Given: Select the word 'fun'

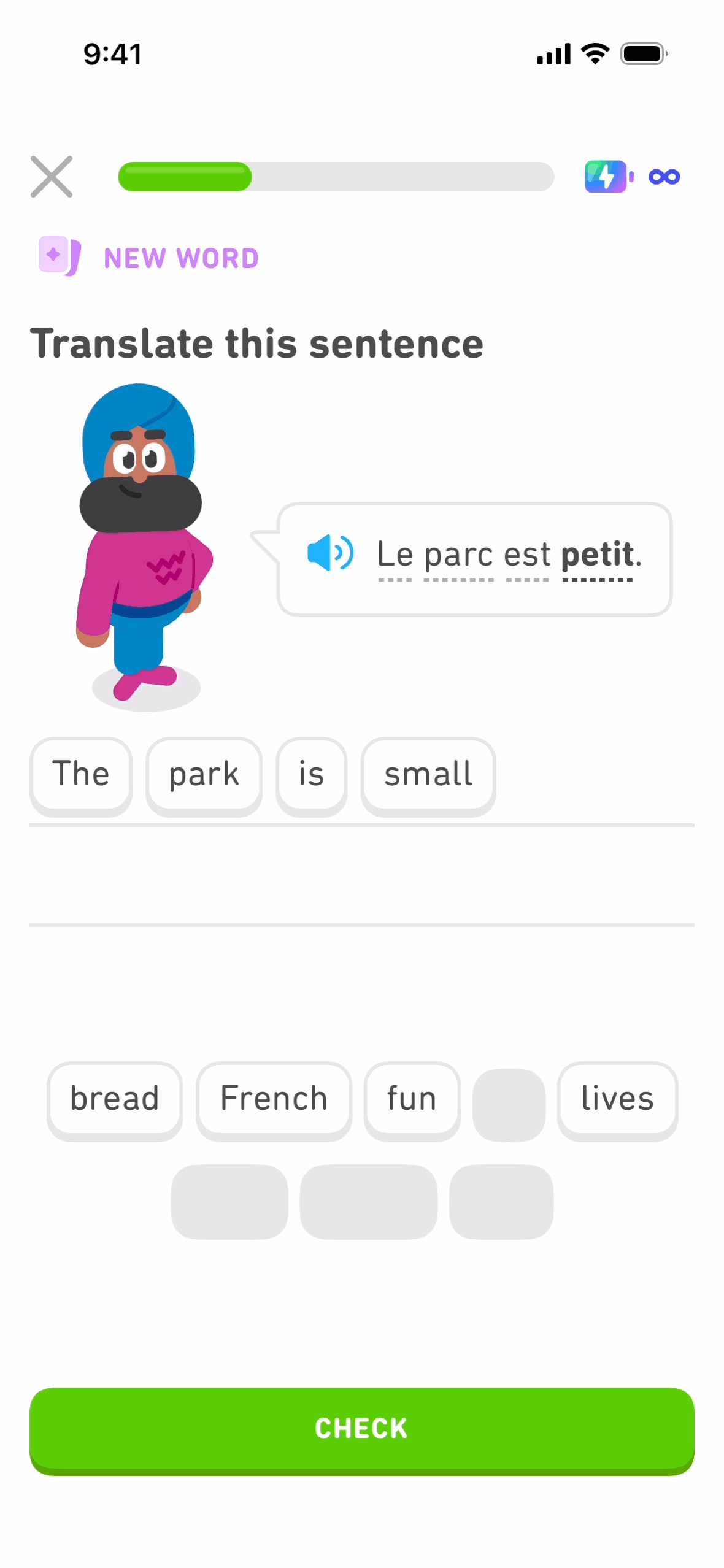Looking at the screenshot, I should pos(412,1099).
